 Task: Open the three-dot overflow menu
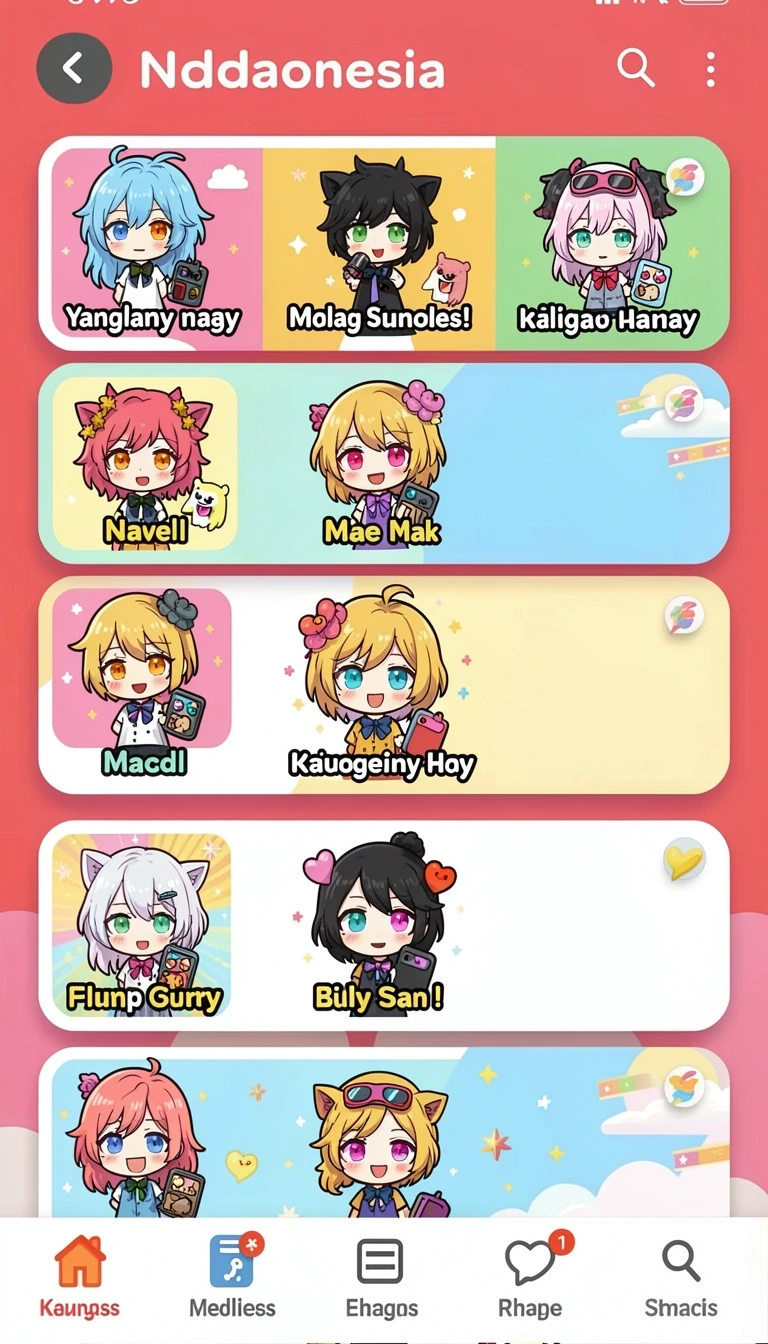point(710,69)
